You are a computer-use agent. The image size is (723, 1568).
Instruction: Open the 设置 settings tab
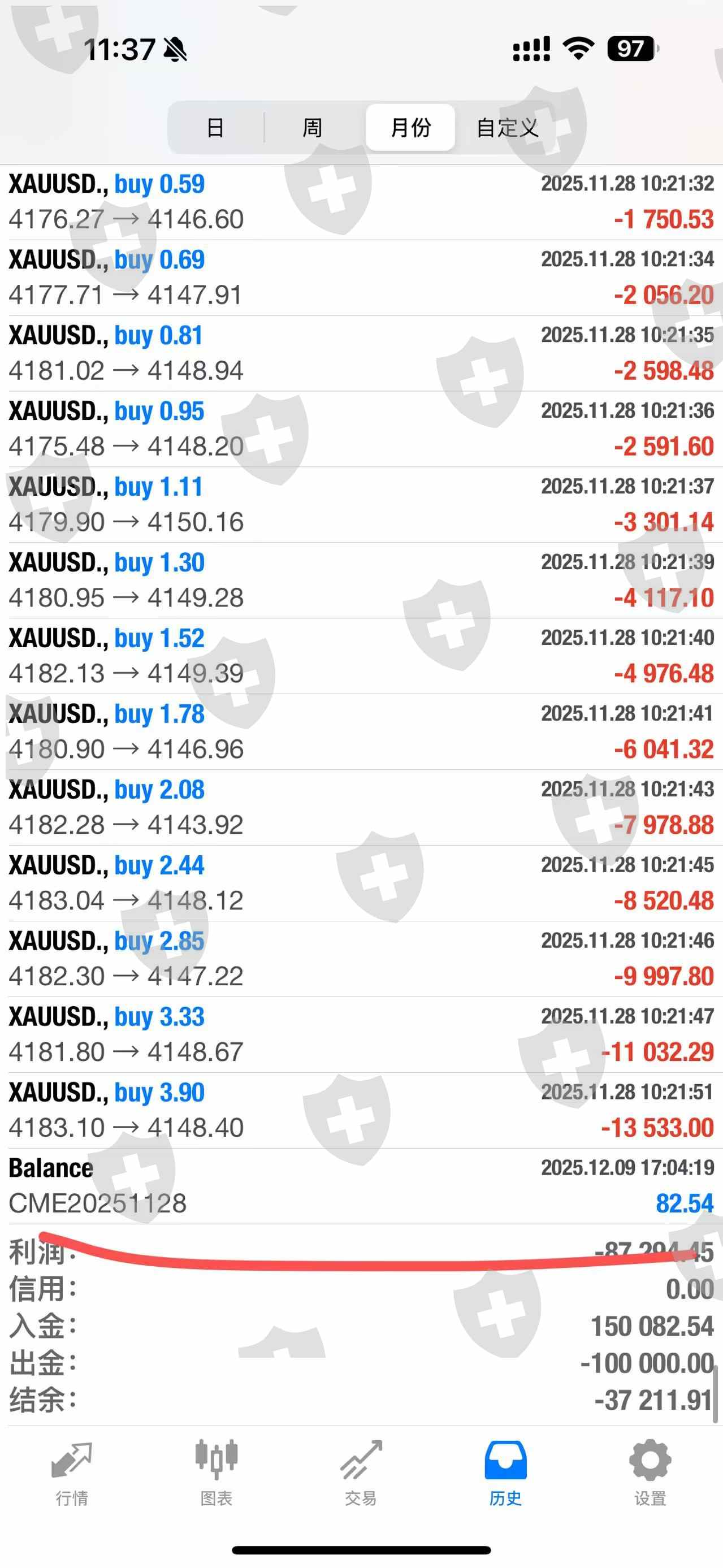[650, 1472]
